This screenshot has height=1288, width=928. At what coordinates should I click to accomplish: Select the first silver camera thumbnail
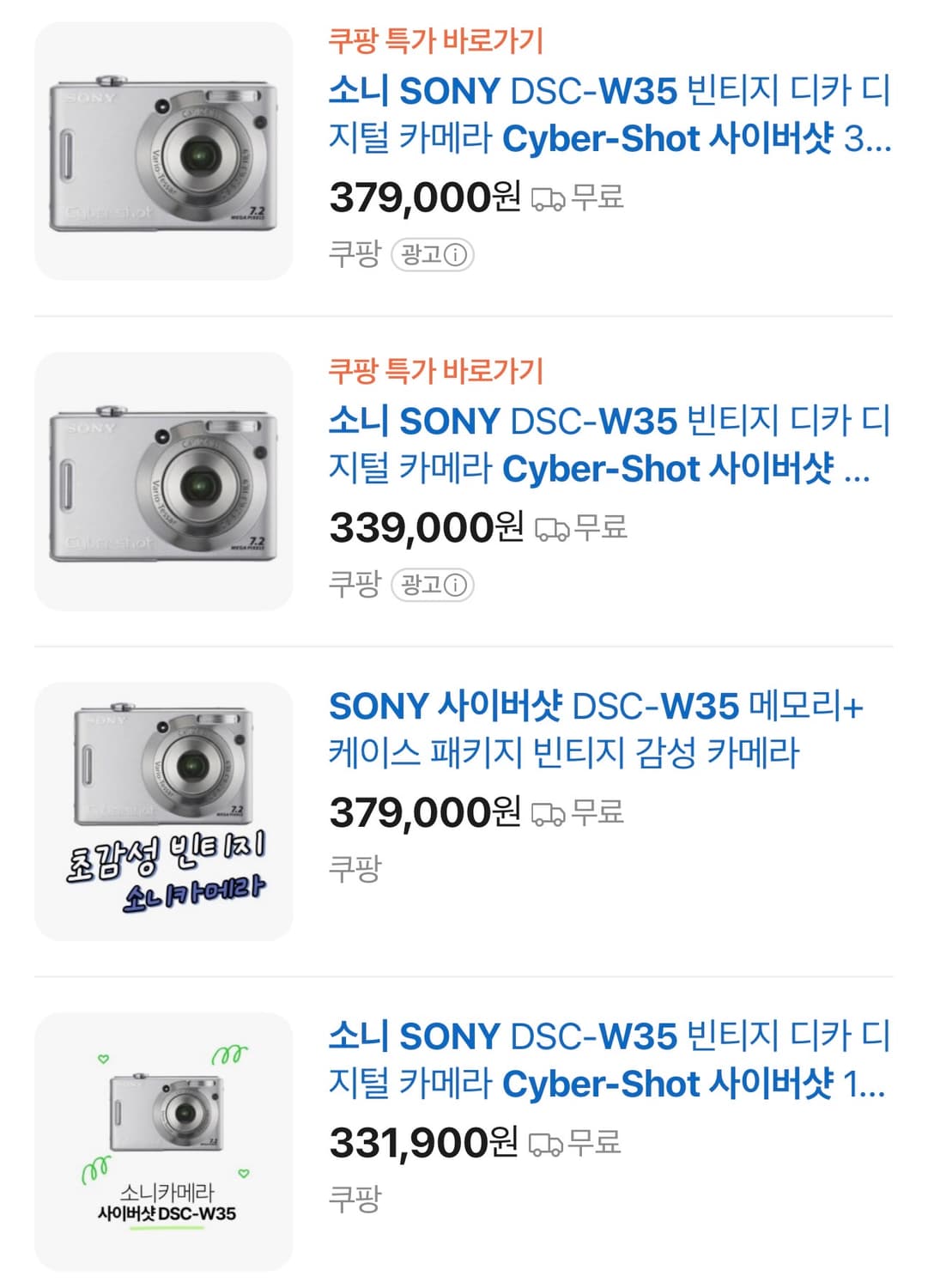pos(167,149)
